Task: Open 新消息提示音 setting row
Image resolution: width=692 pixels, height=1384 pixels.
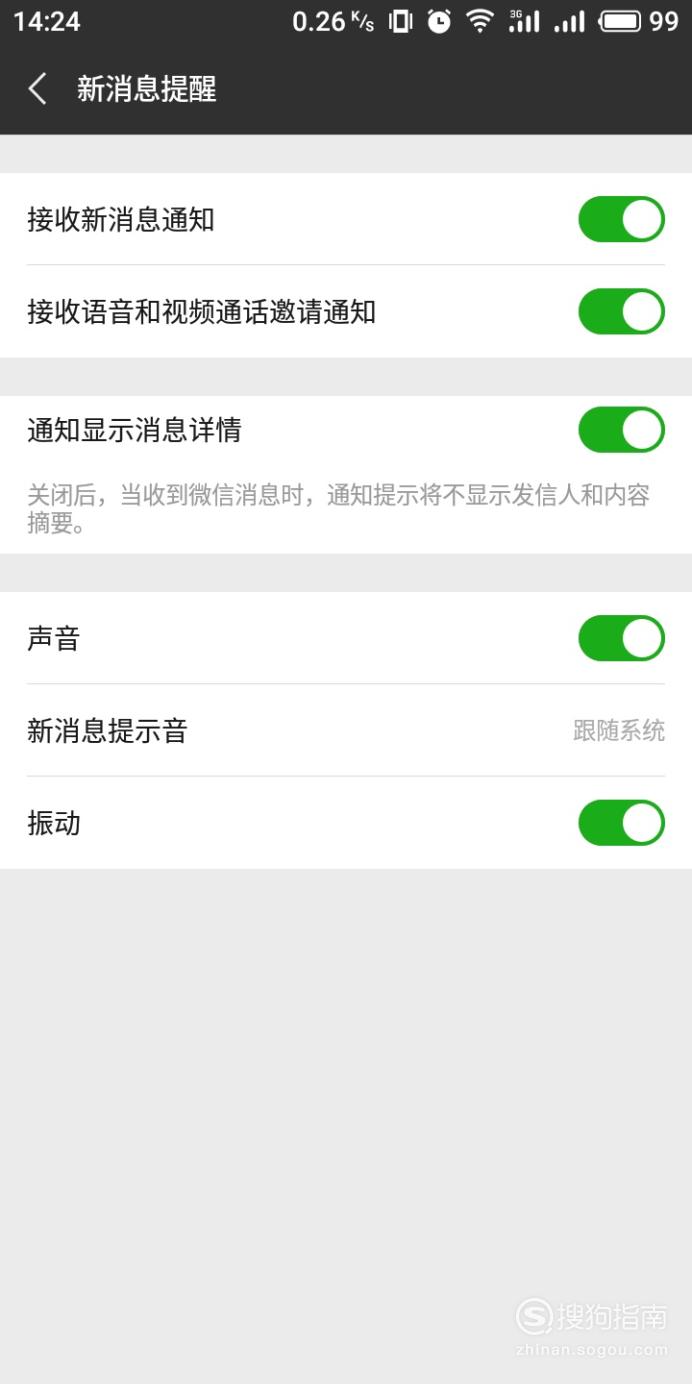Action: (346, 731)
